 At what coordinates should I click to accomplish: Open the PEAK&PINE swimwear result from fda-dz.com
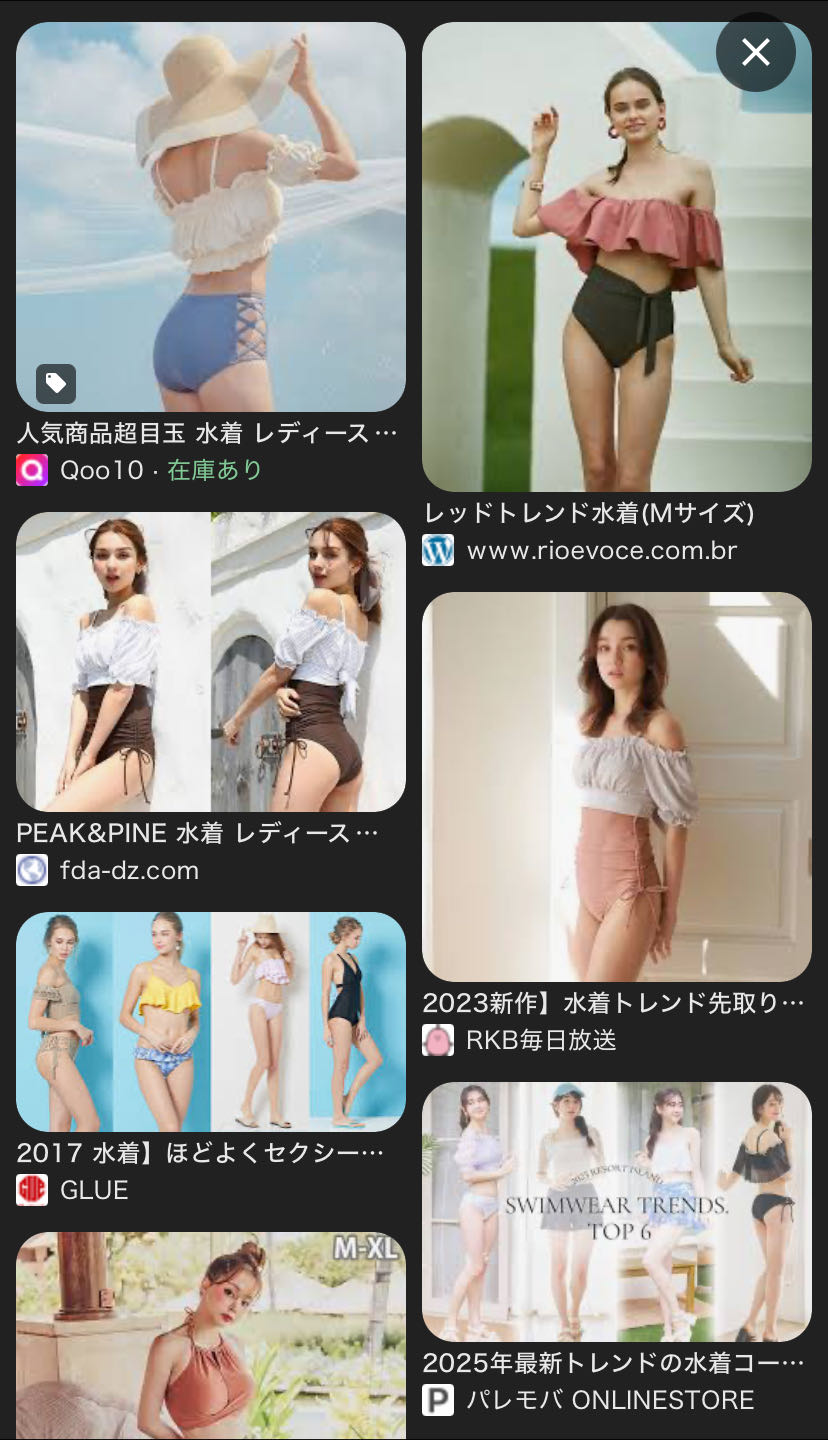[x=211, y=662]
